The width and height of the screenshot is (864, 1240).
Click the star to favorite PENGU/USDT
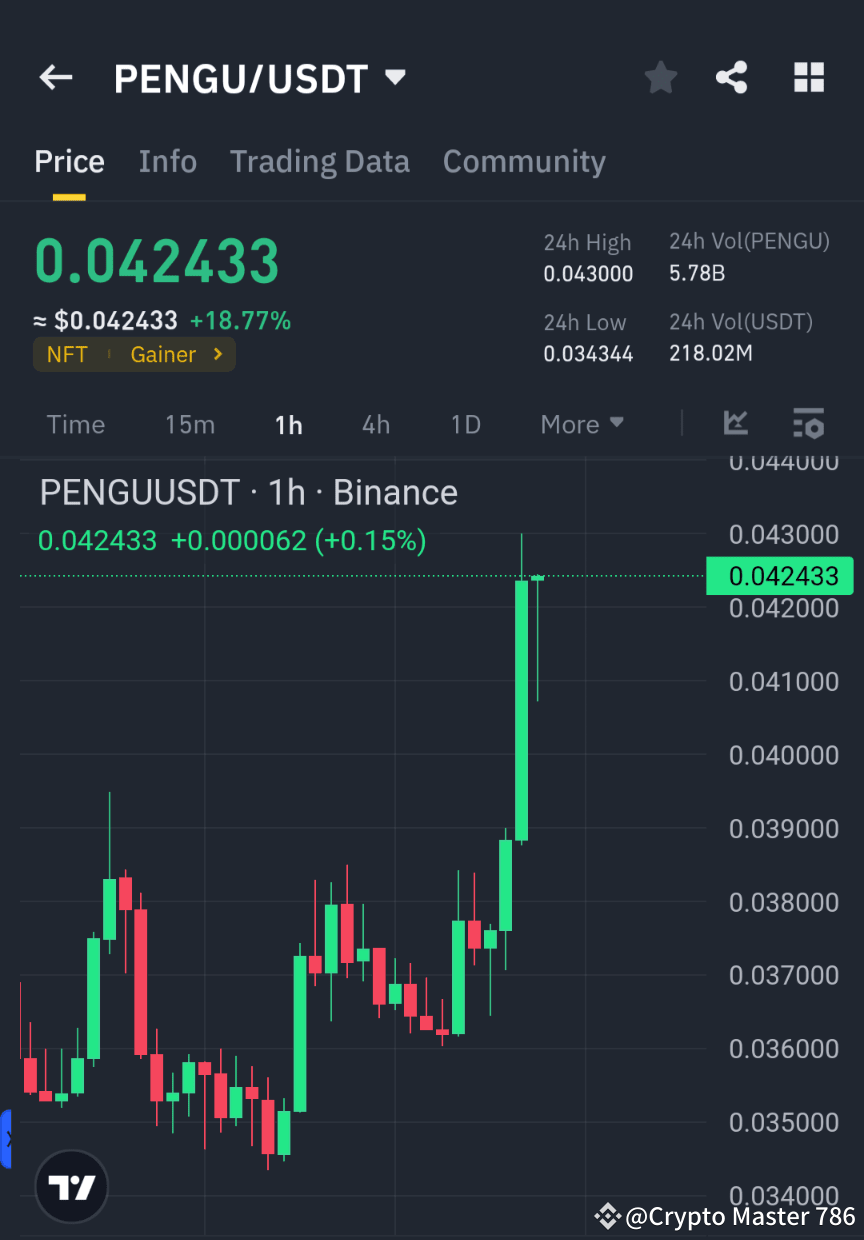[x=660, y=76]
